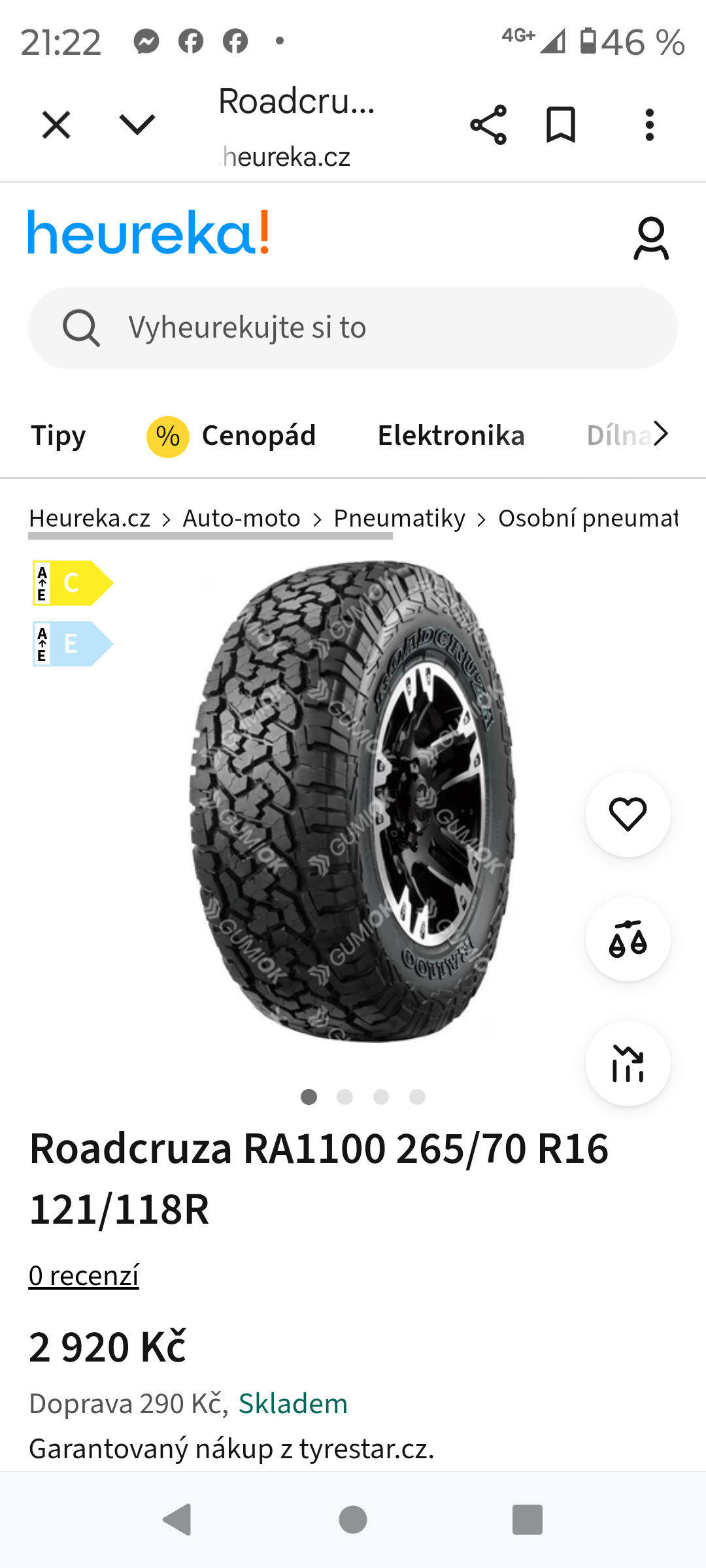Close the in-app browser tab

pyautogui.click(x=56, y=125)
